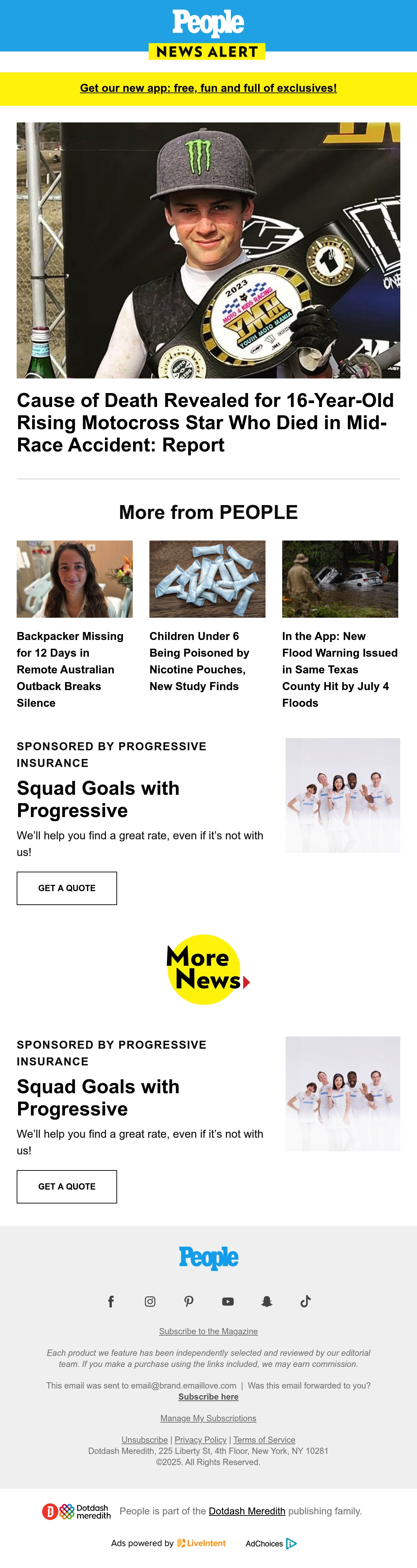Follow the Subscribe to the Magazine link
417x1568 pixels.
208,1331
